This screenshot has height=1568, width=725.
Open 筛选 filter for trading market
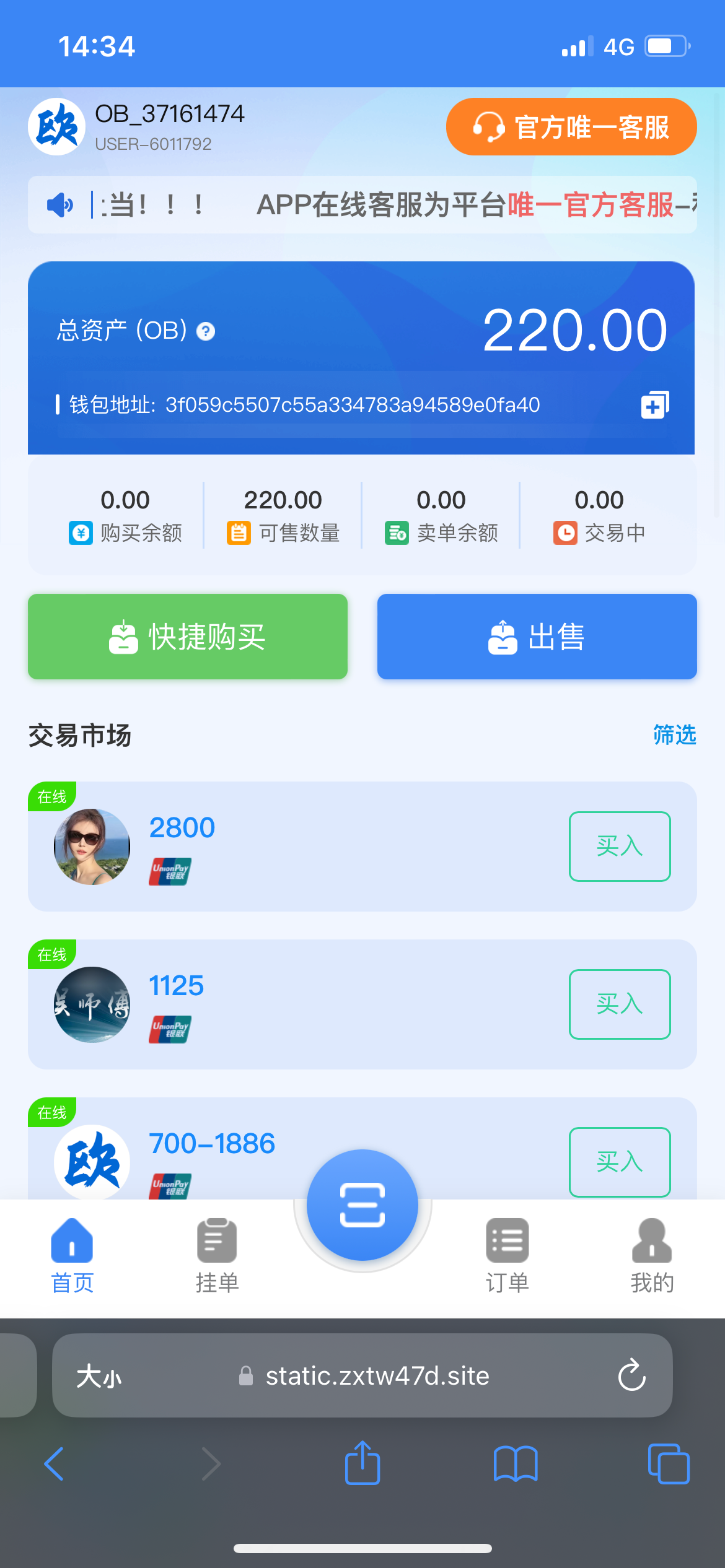coord(674,735)
